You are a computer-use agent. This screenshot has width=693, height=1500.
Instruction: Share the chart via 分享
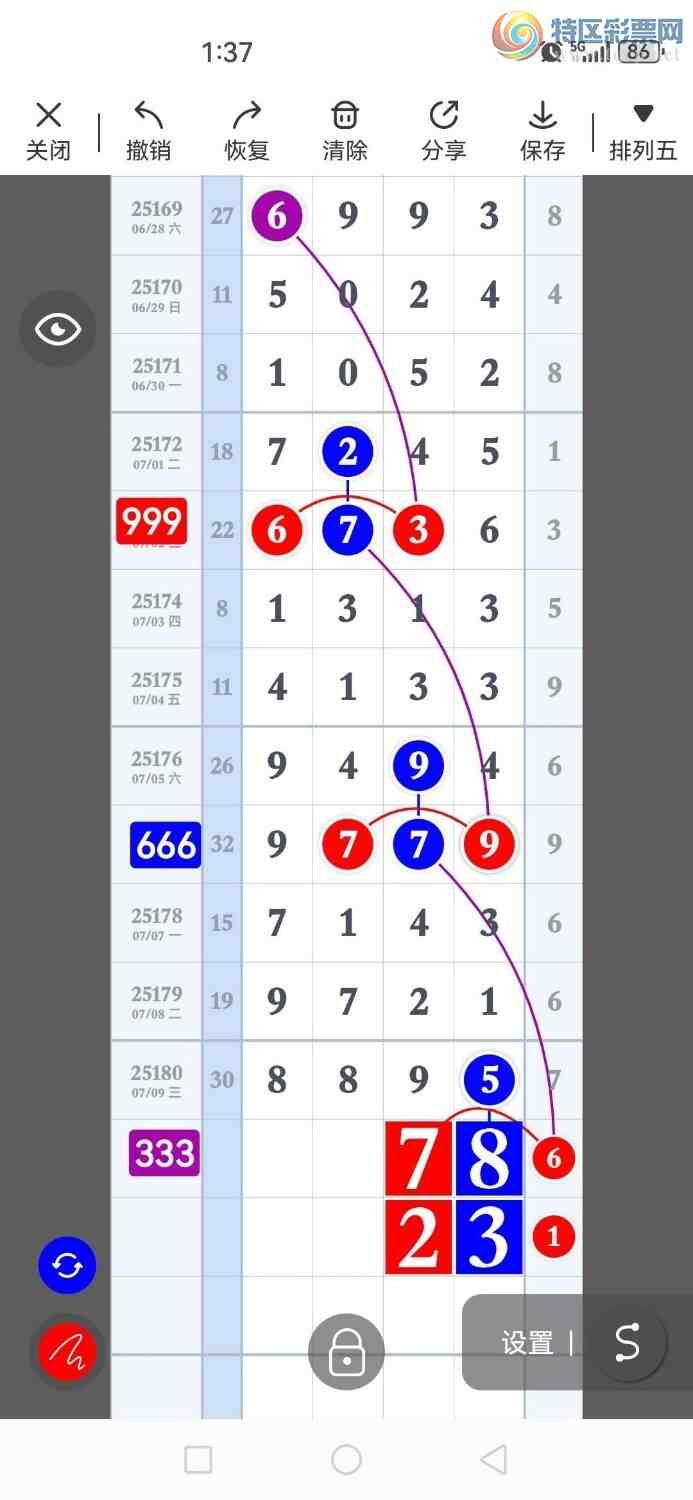tap(444, 131)
